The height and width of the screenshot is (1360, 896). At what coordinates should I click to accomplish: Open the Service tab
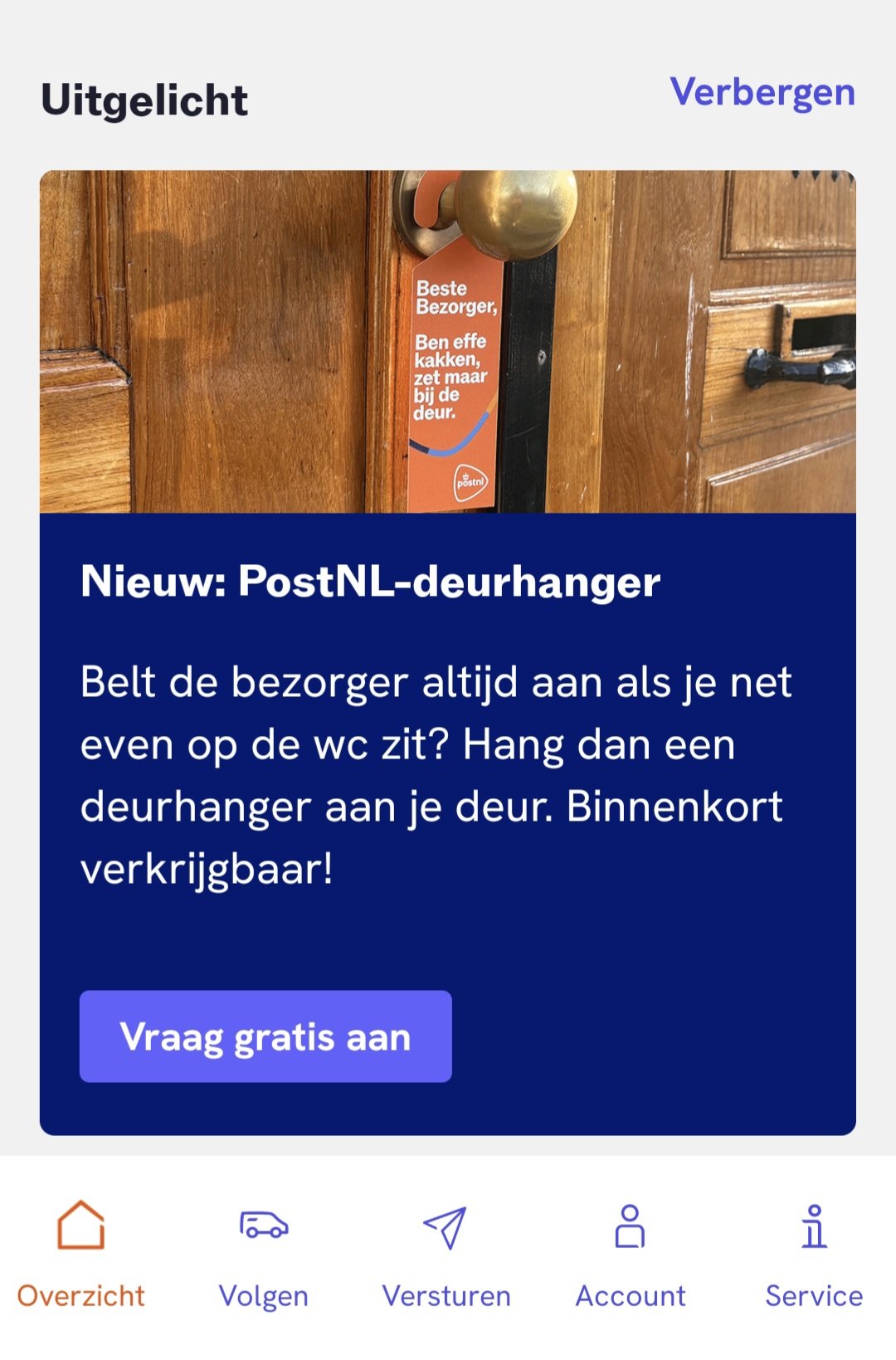[813, 1255]
